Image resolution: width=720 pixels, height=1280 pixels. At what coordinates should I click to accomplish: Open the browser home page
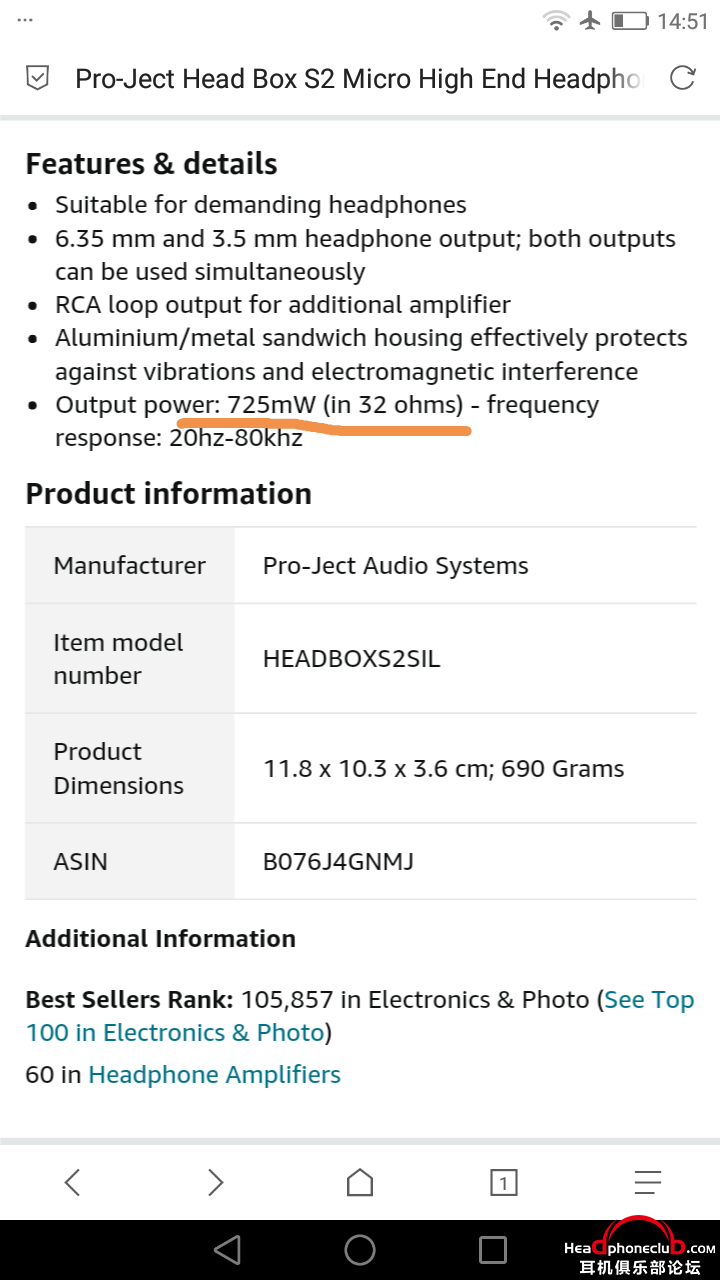360,1183
